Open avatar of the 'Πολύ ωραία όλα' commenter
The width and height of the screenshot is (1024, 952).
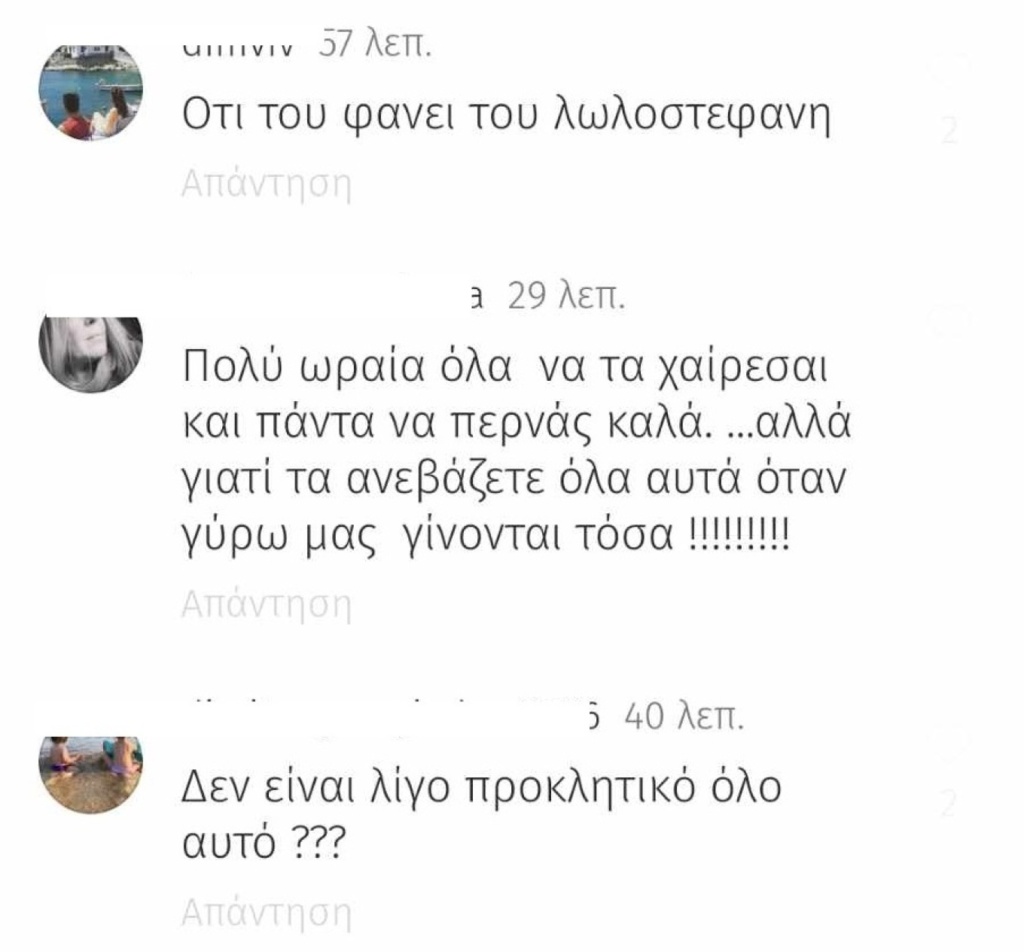90,352
